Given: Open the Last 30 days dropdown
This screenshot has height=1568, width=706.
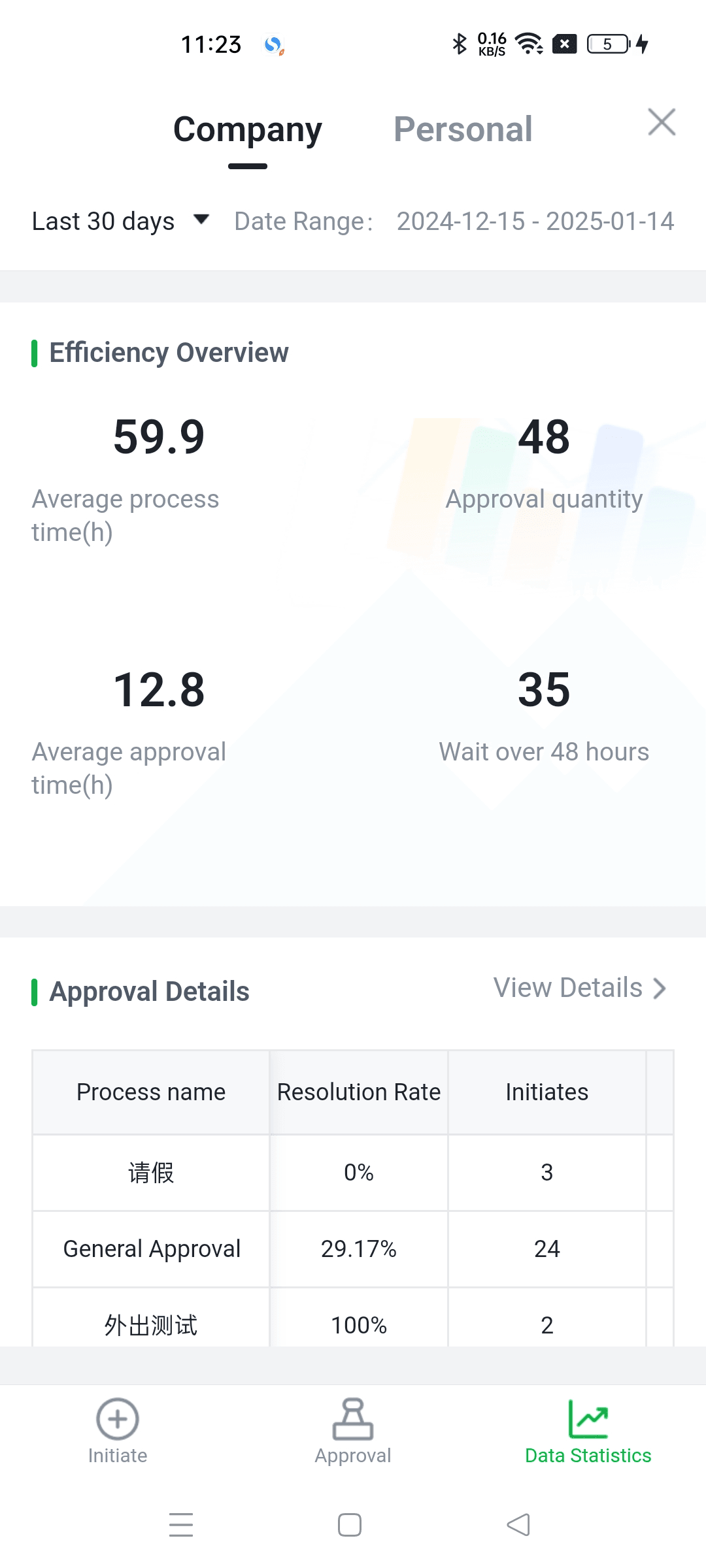Looking at the screenshot, I should pyautogui.click(x=121, y=221).
